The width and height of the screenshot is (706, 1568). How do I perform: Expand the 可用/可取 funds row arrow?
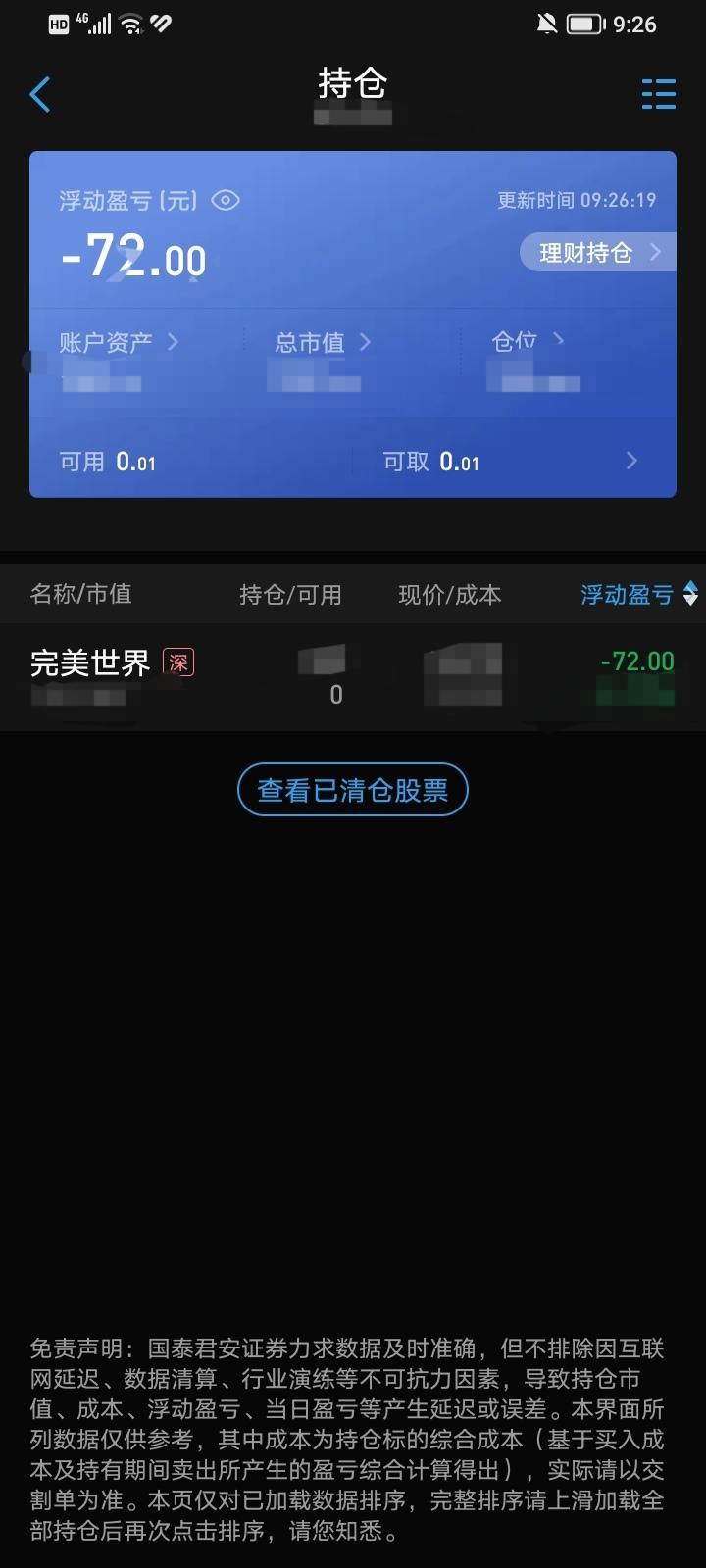coord(631,461)
